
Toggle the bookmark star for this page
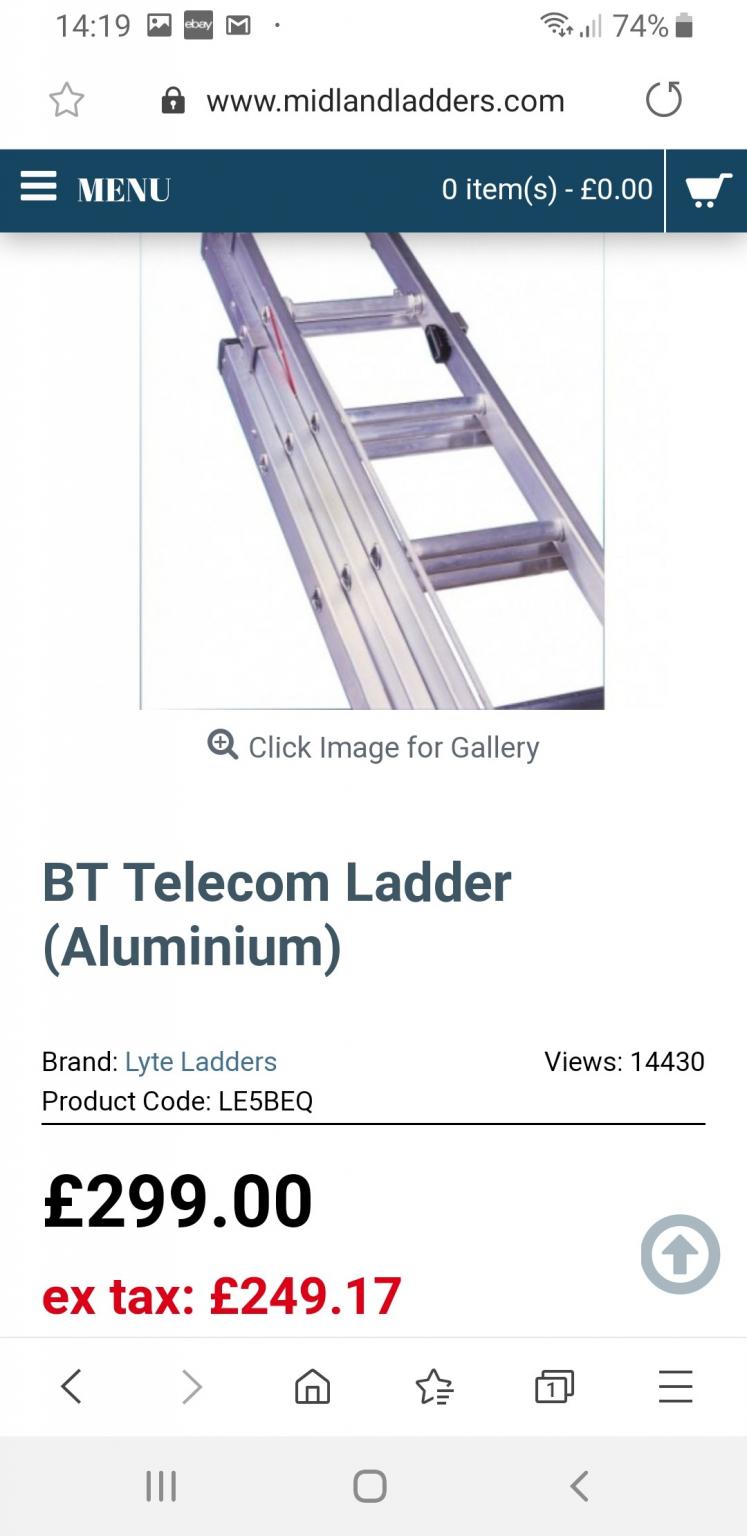click(x=67, y=100)
